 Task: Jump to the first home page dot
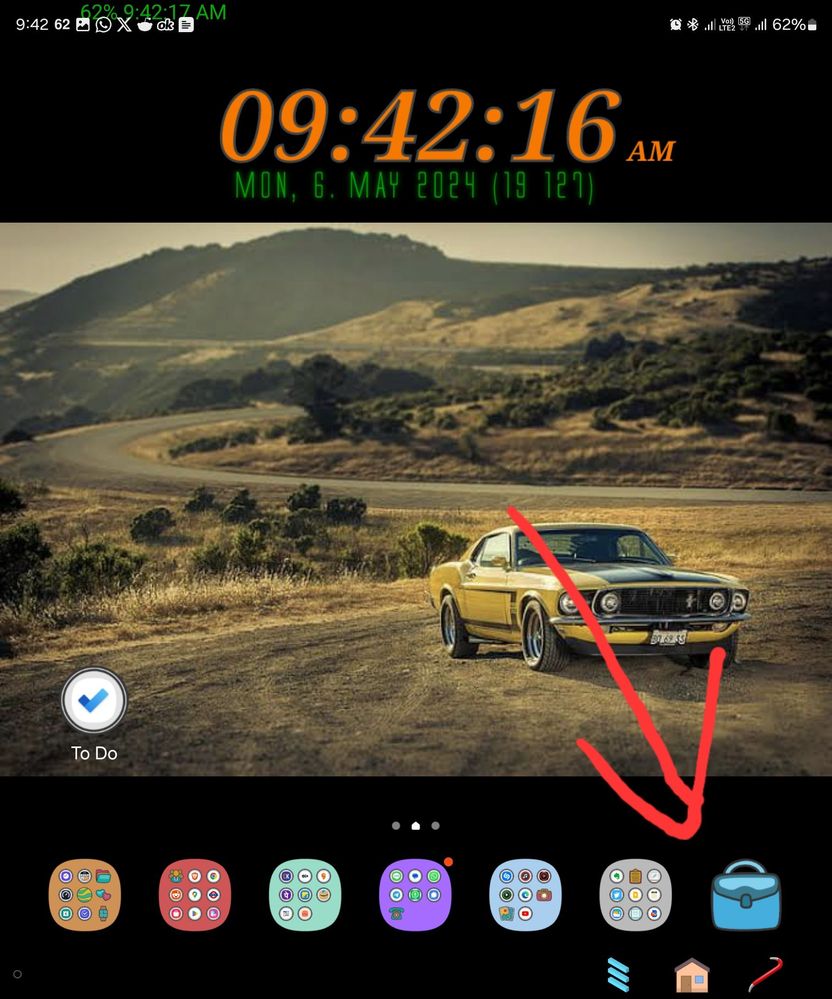(396, 826)
